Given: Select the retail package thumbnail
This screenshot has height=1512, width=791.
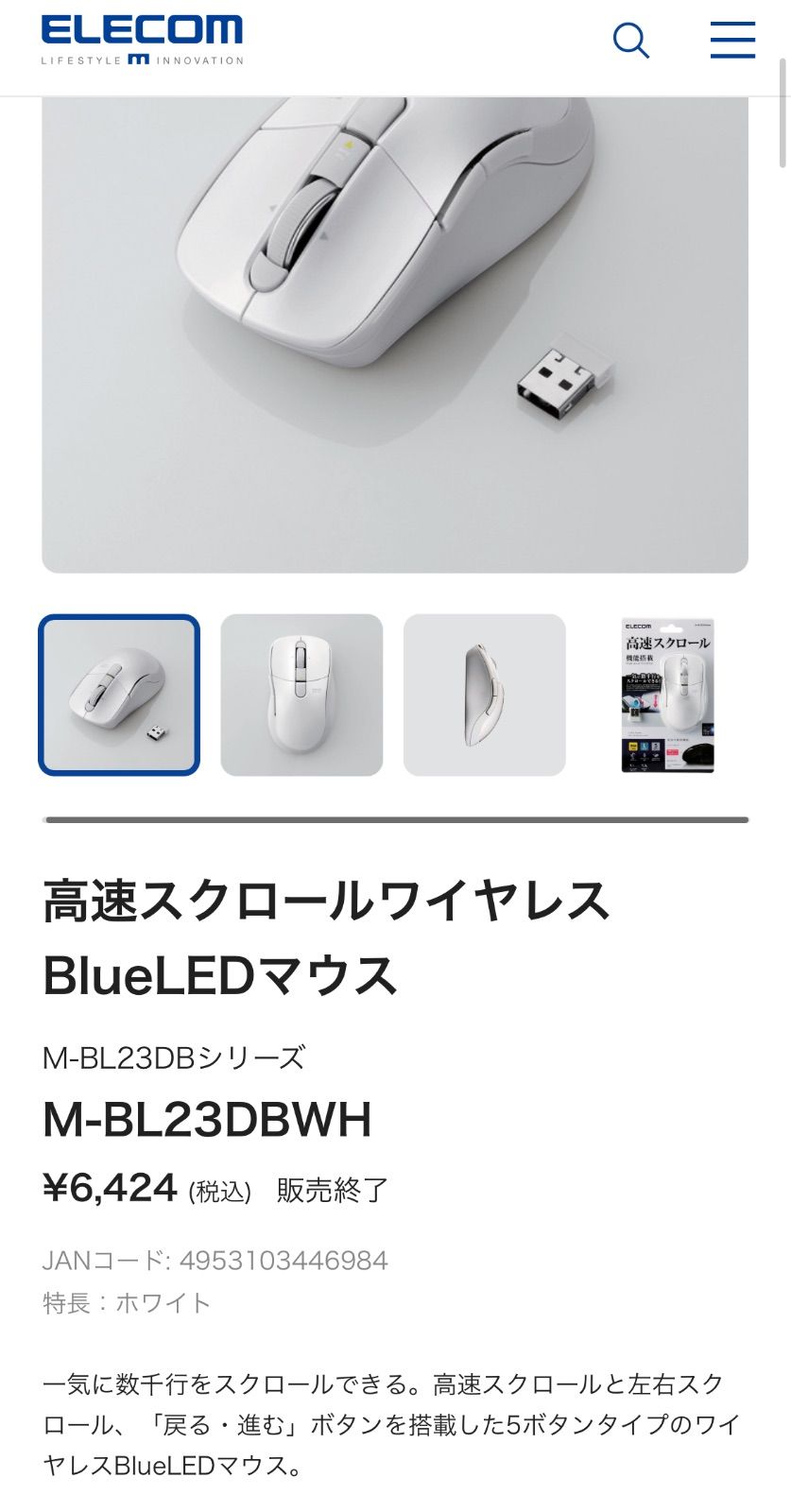Looking at the screenshot, I should pyautogui.click(x=667, y=695).
